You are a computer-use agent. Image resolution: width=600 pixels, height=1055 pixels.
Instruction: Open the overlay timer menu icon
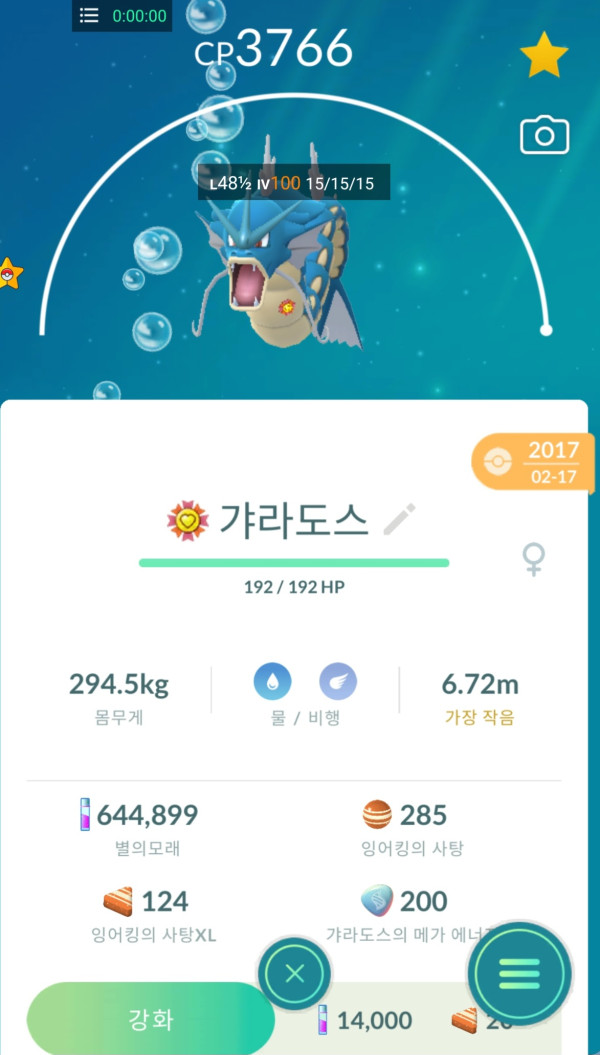(89, 16)
